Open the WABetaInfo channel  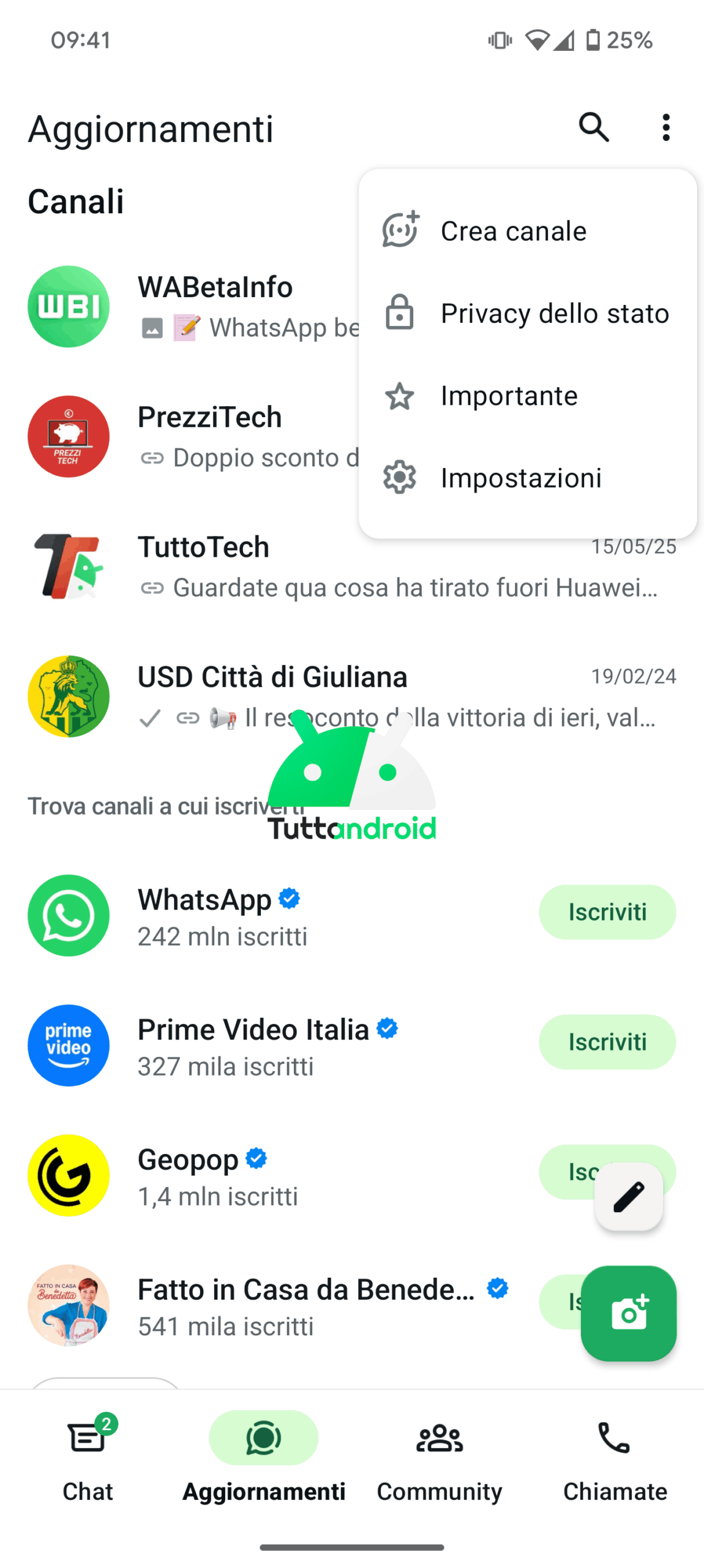pyautogui.click(x=214, y=306)
